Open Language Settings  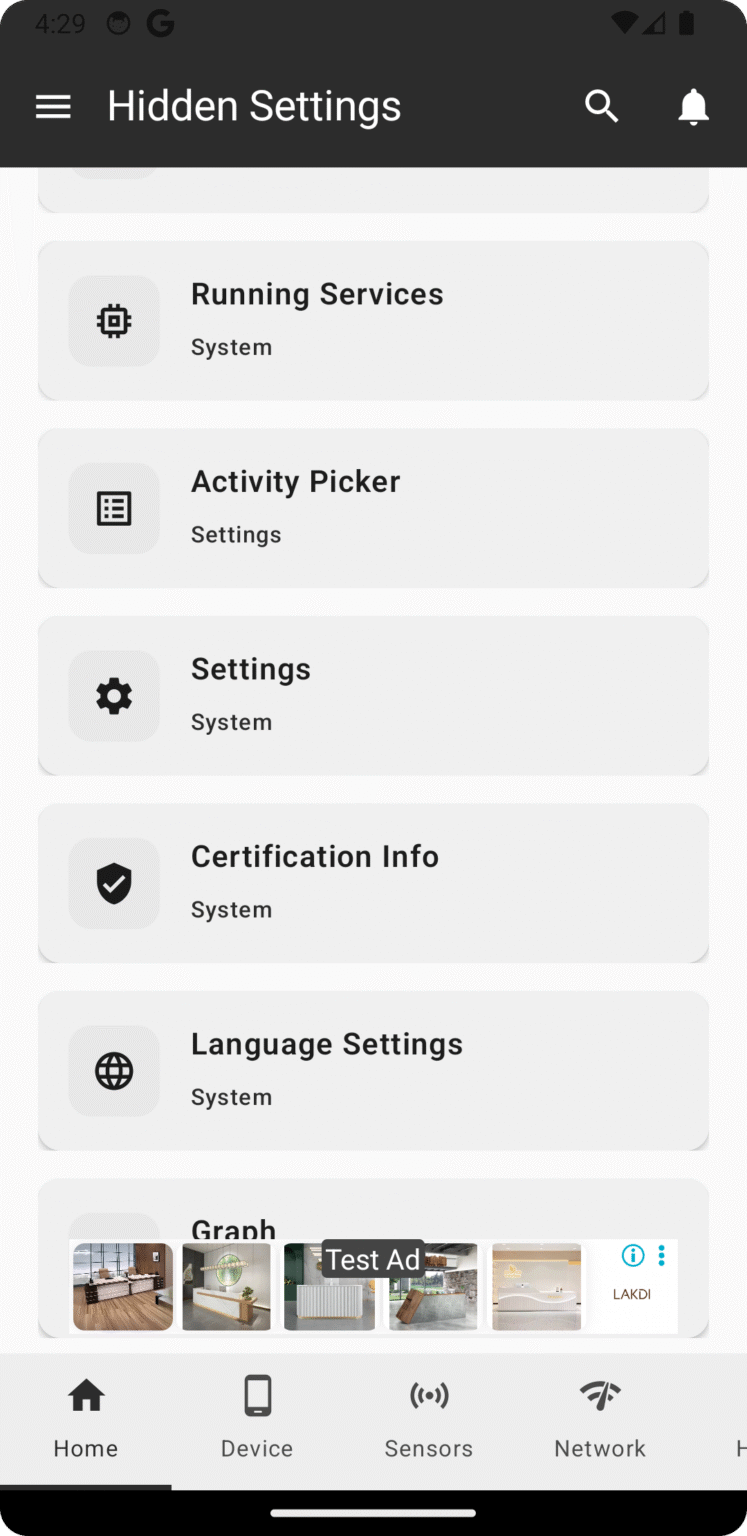pyautogui.click(x=373, y=1070)
